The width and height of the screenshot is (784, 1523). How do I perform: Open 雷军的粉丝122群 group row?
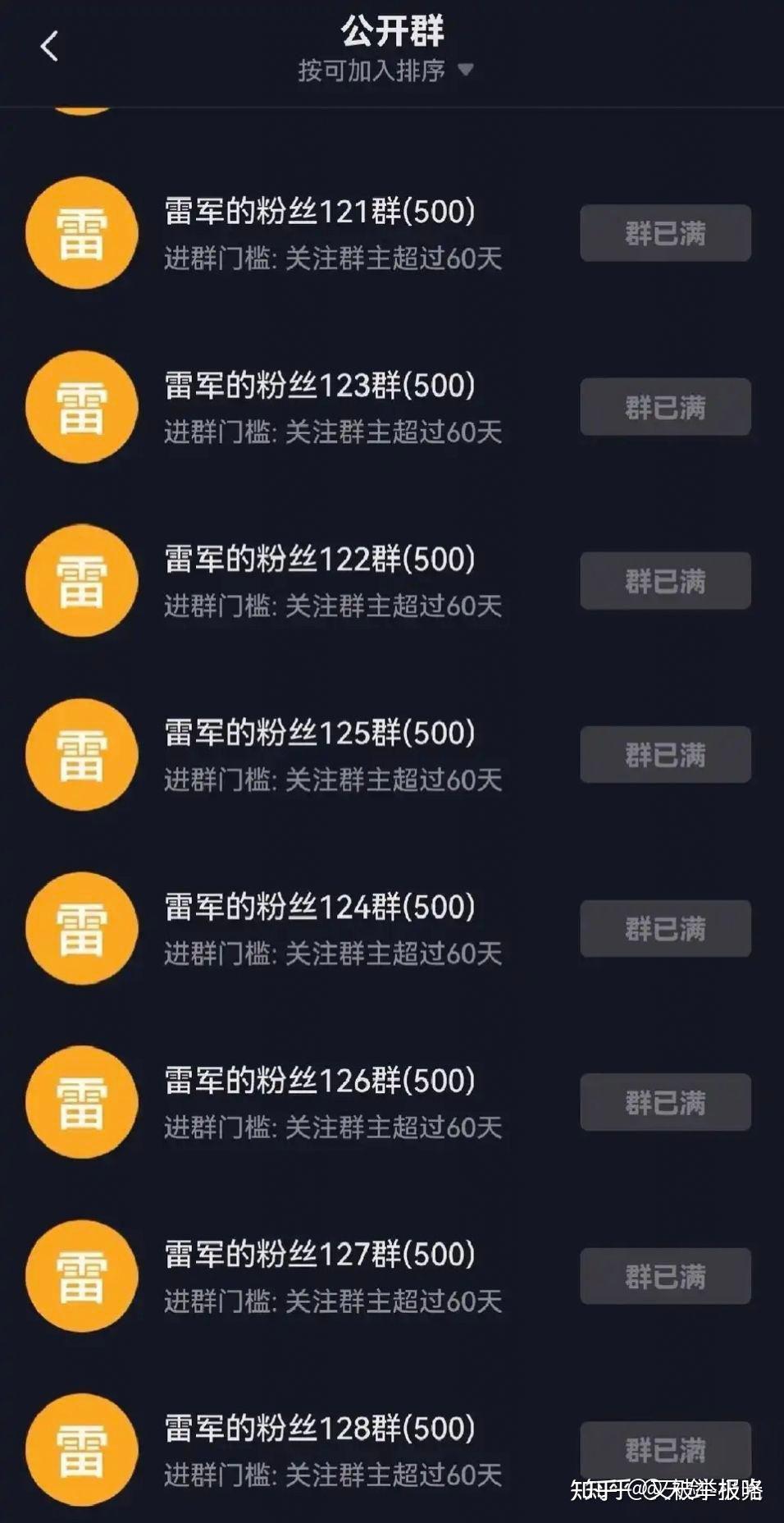392,581
